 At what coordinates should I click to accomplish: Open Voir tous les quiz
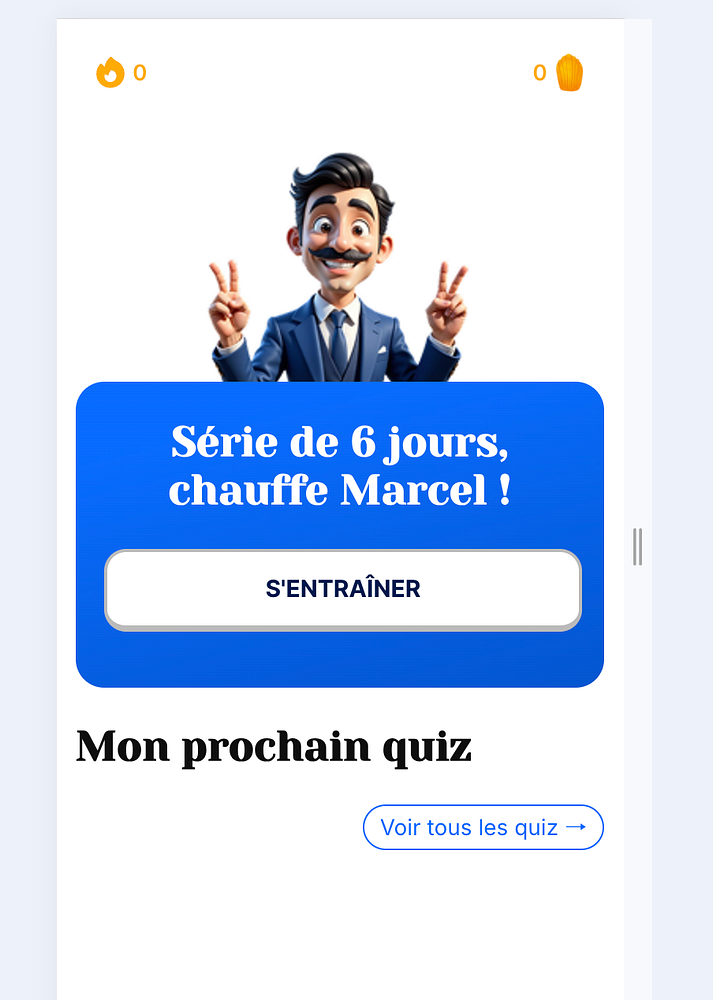tap(483, 827)
